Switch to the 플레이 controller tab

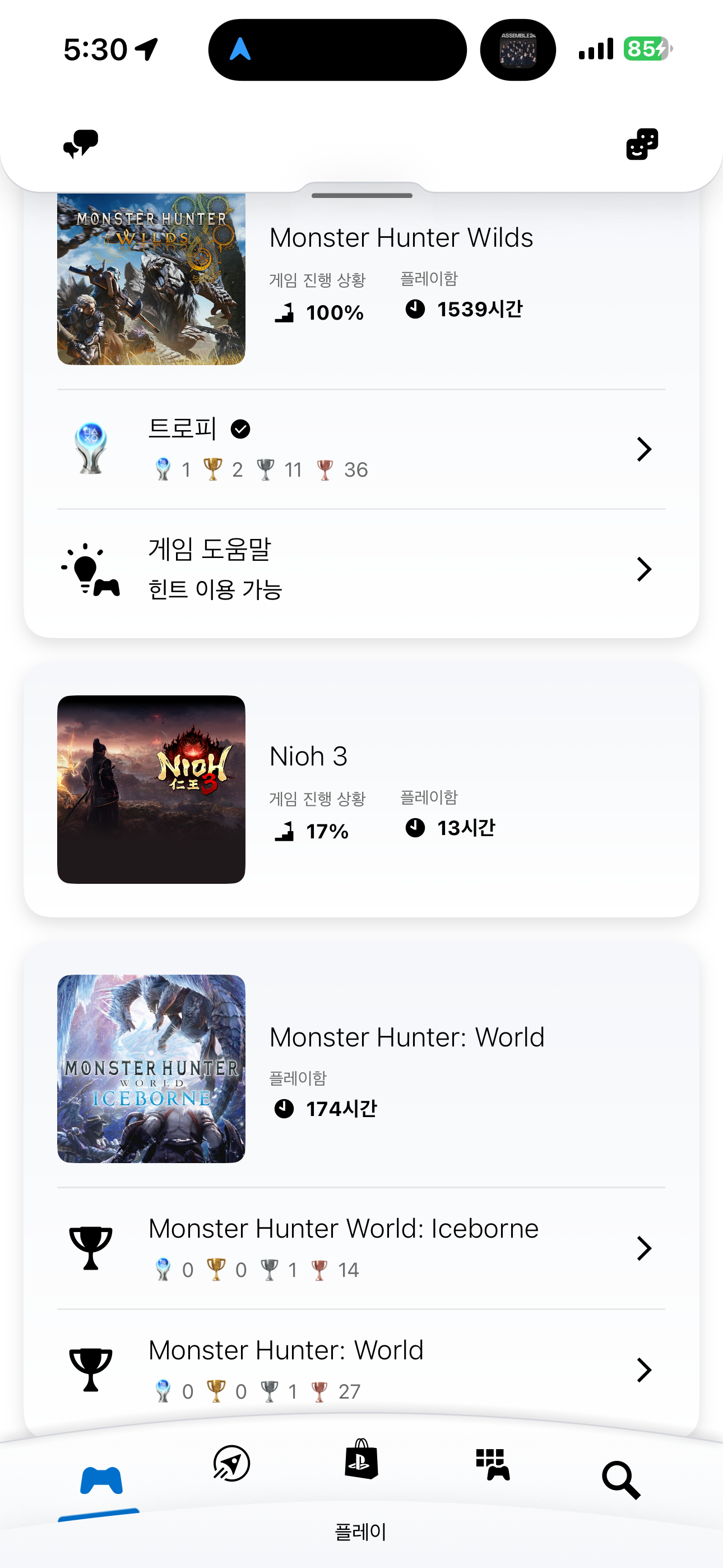click(101, 1481)
